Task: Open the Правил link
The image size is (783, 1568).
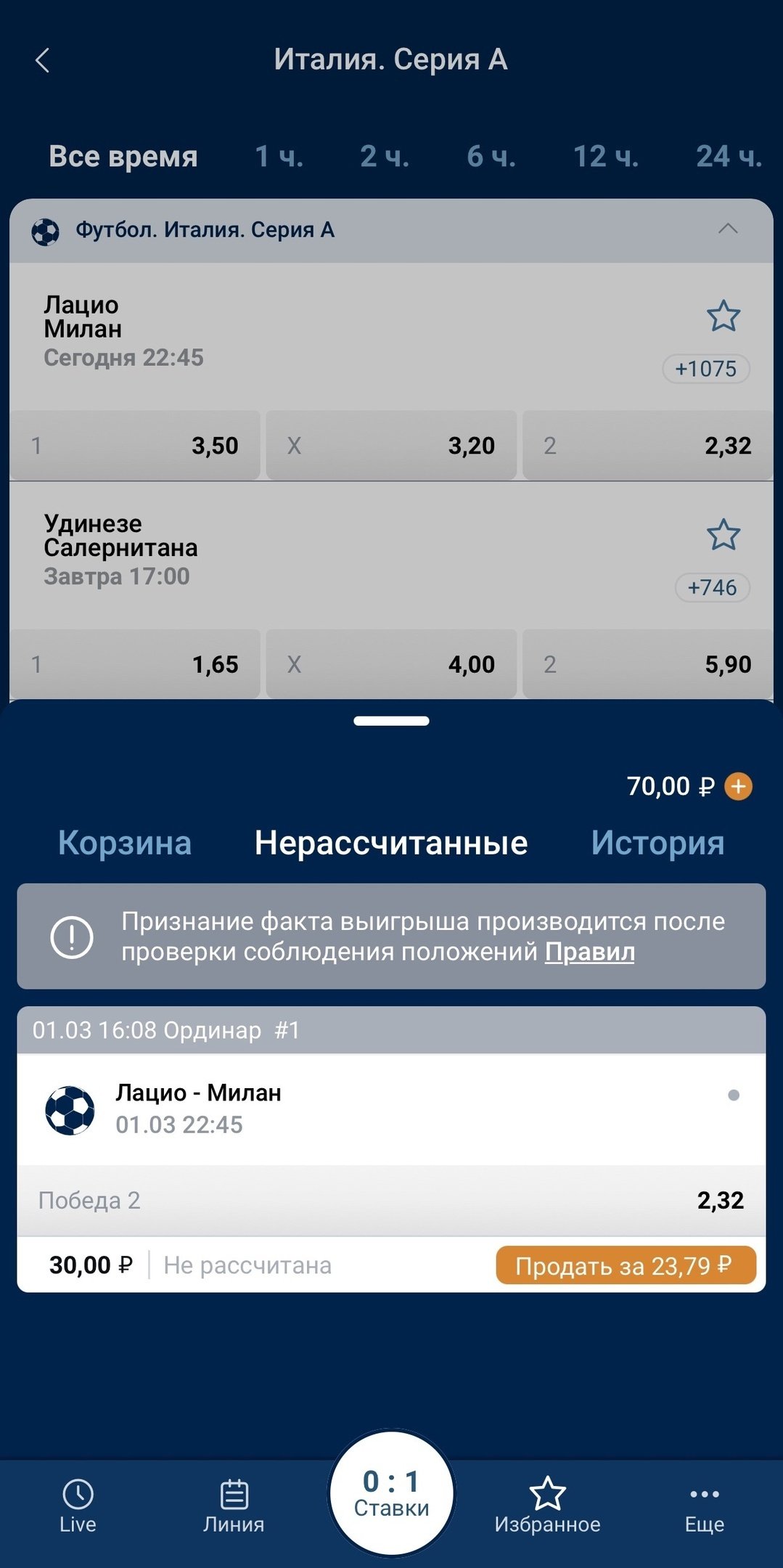Action: click(589, 952)
